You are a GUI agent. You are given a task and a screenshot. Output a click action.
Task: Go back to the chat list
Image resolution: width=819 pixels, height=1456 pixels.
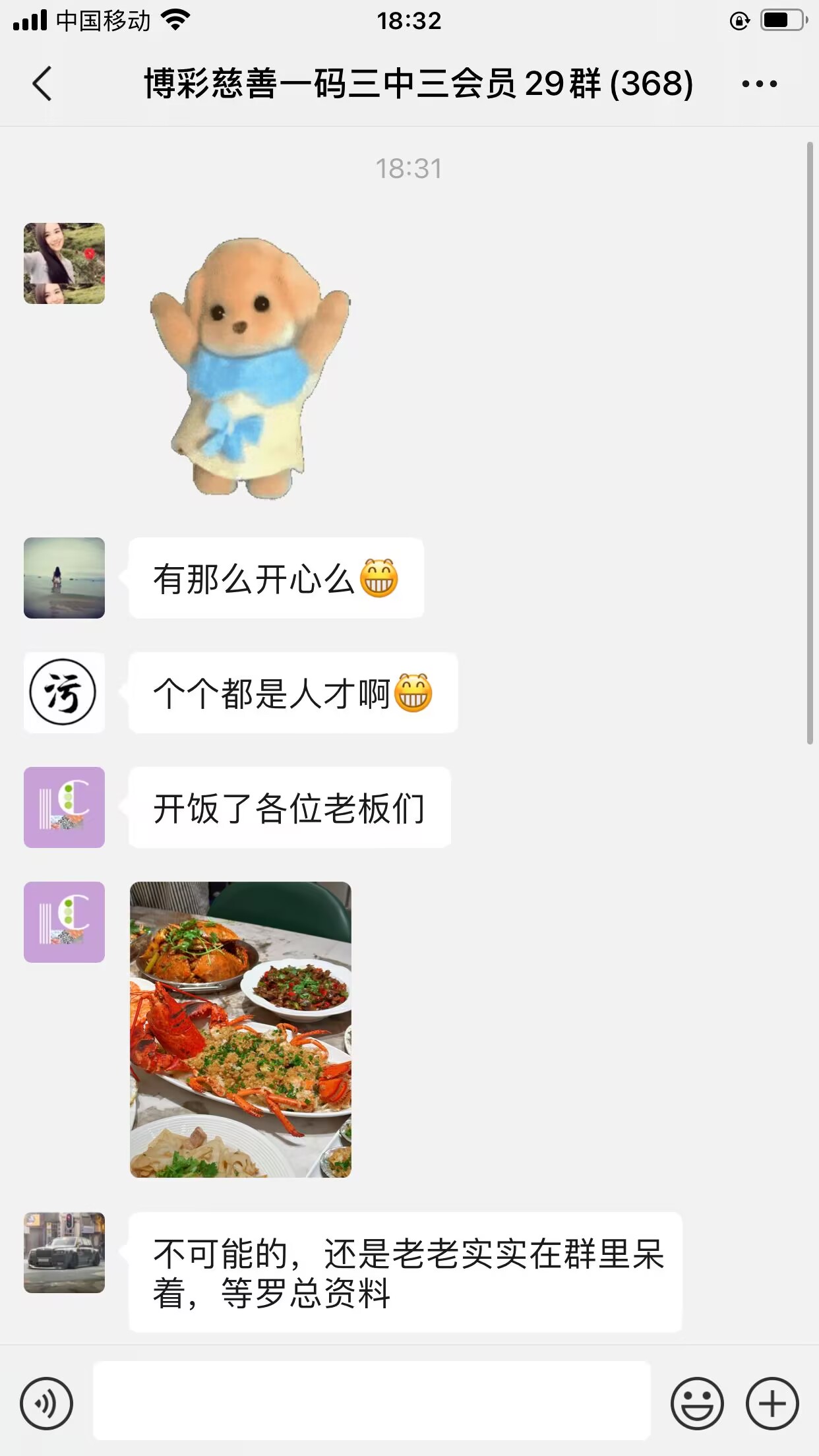42,84
